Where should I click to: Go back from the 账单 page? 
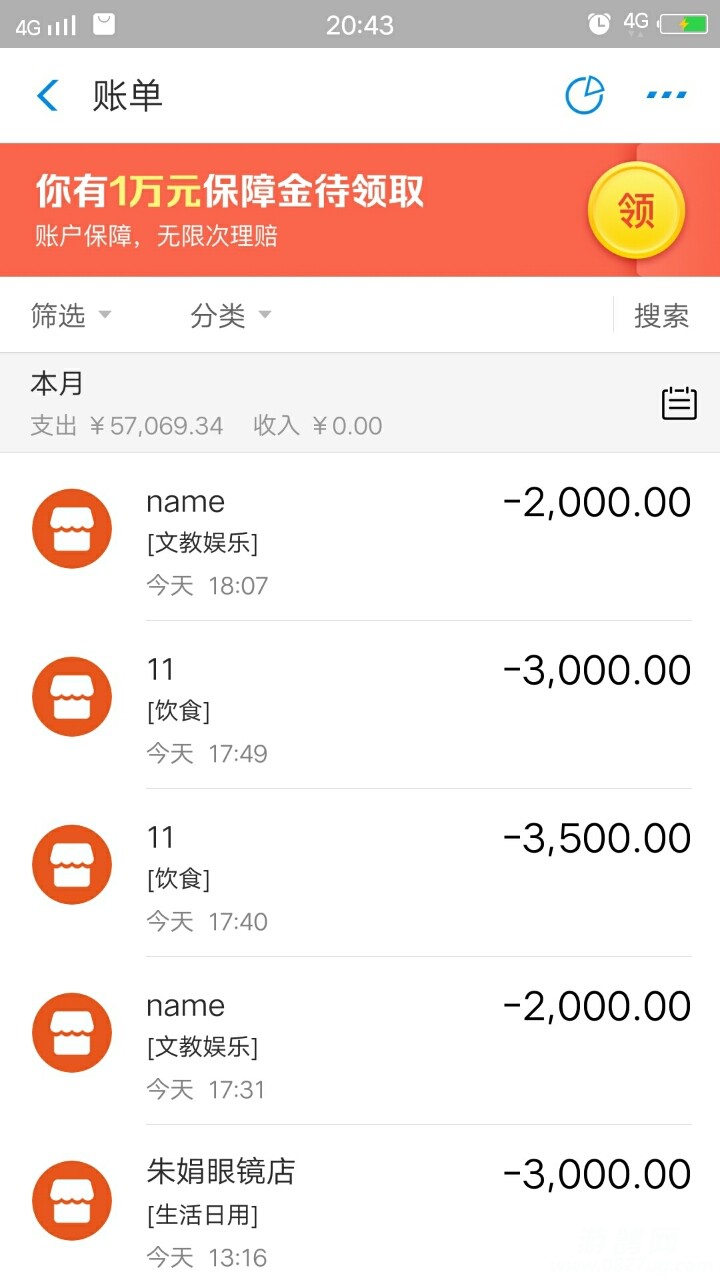pos(47,96)
